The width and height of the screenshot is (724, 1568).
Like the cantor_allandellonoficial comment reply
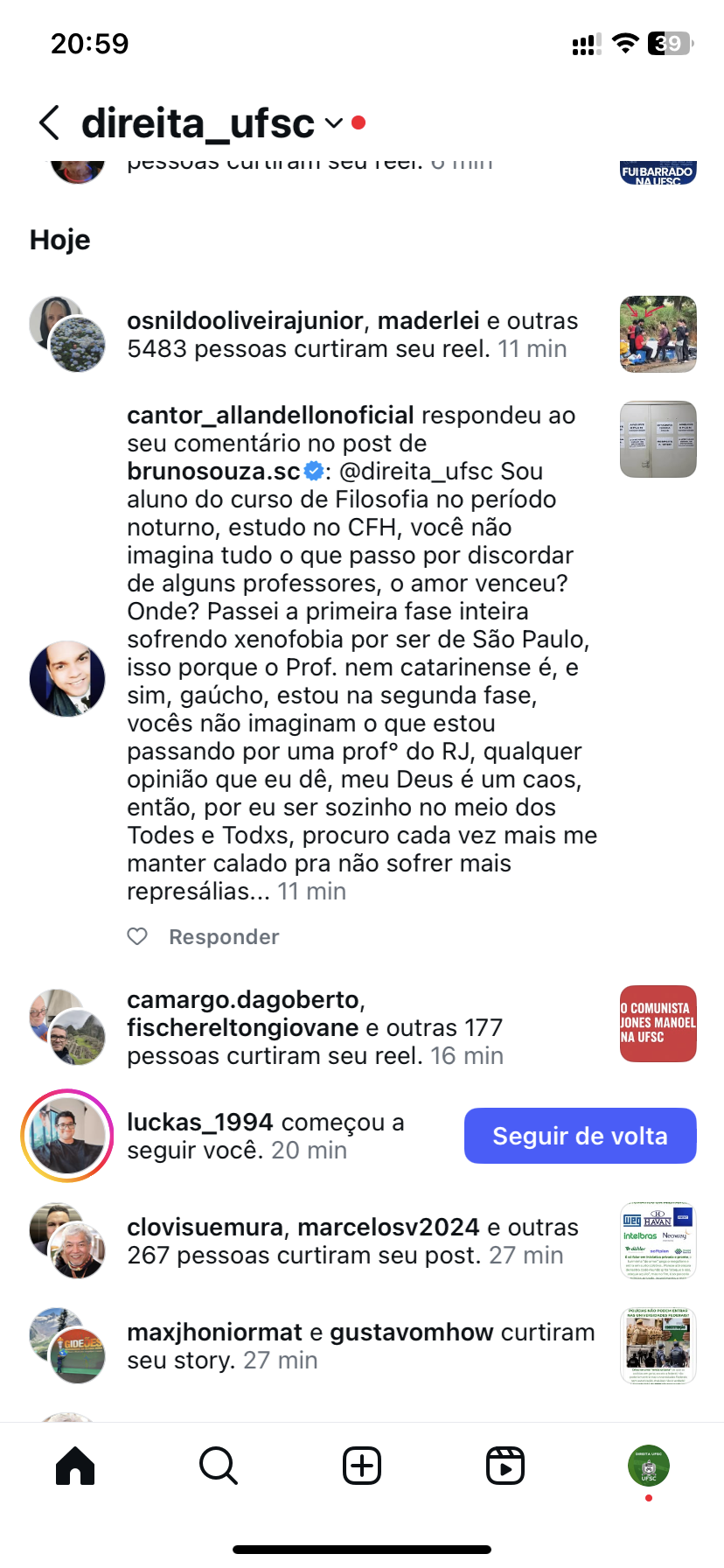click(137, 936)
